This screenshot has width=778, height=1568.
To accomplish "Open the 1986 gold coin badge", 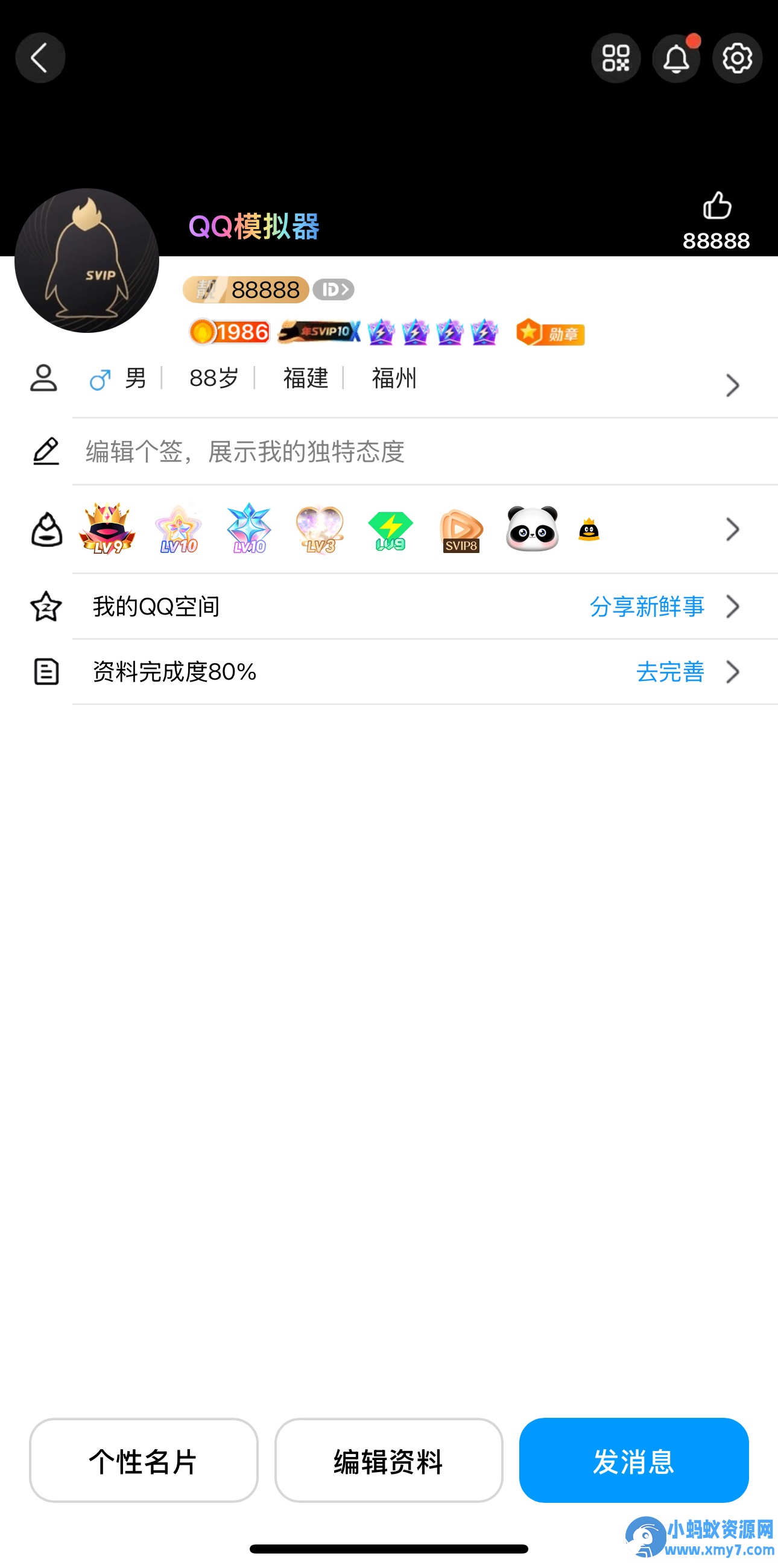I will tap(230, 332).
